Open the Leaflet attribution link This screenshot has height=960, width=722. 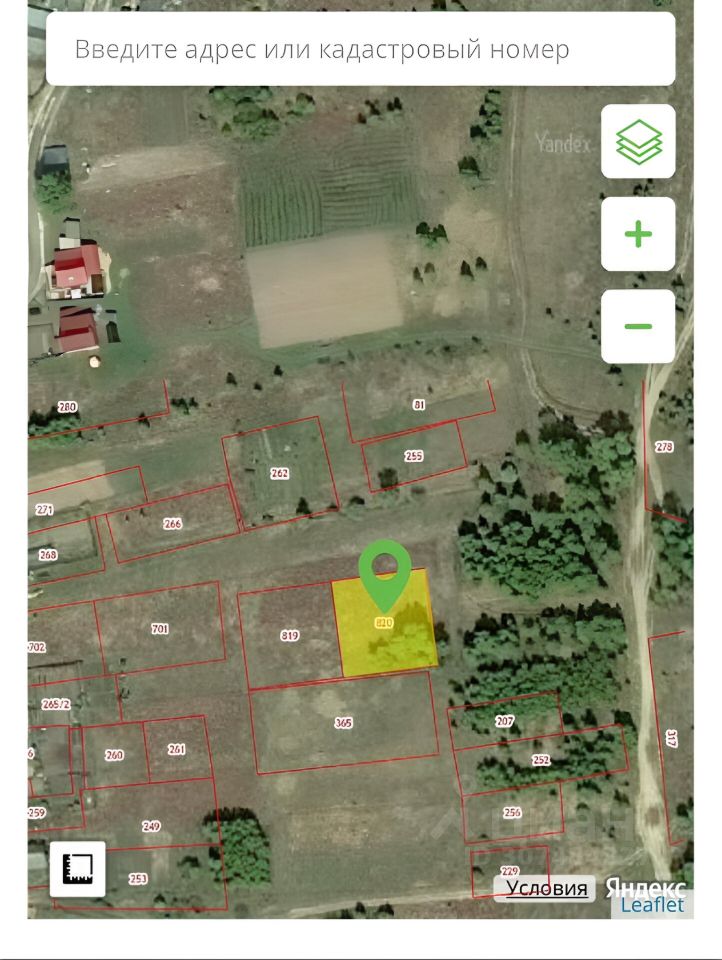pyautogui.click(x=652, y=905)
